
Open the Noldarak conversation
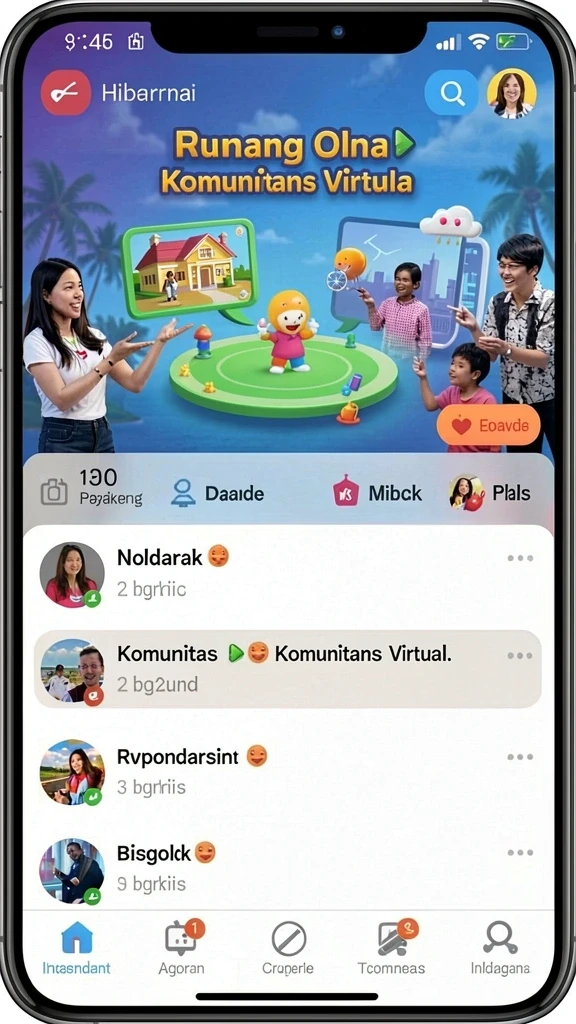(x=288, y=573)
